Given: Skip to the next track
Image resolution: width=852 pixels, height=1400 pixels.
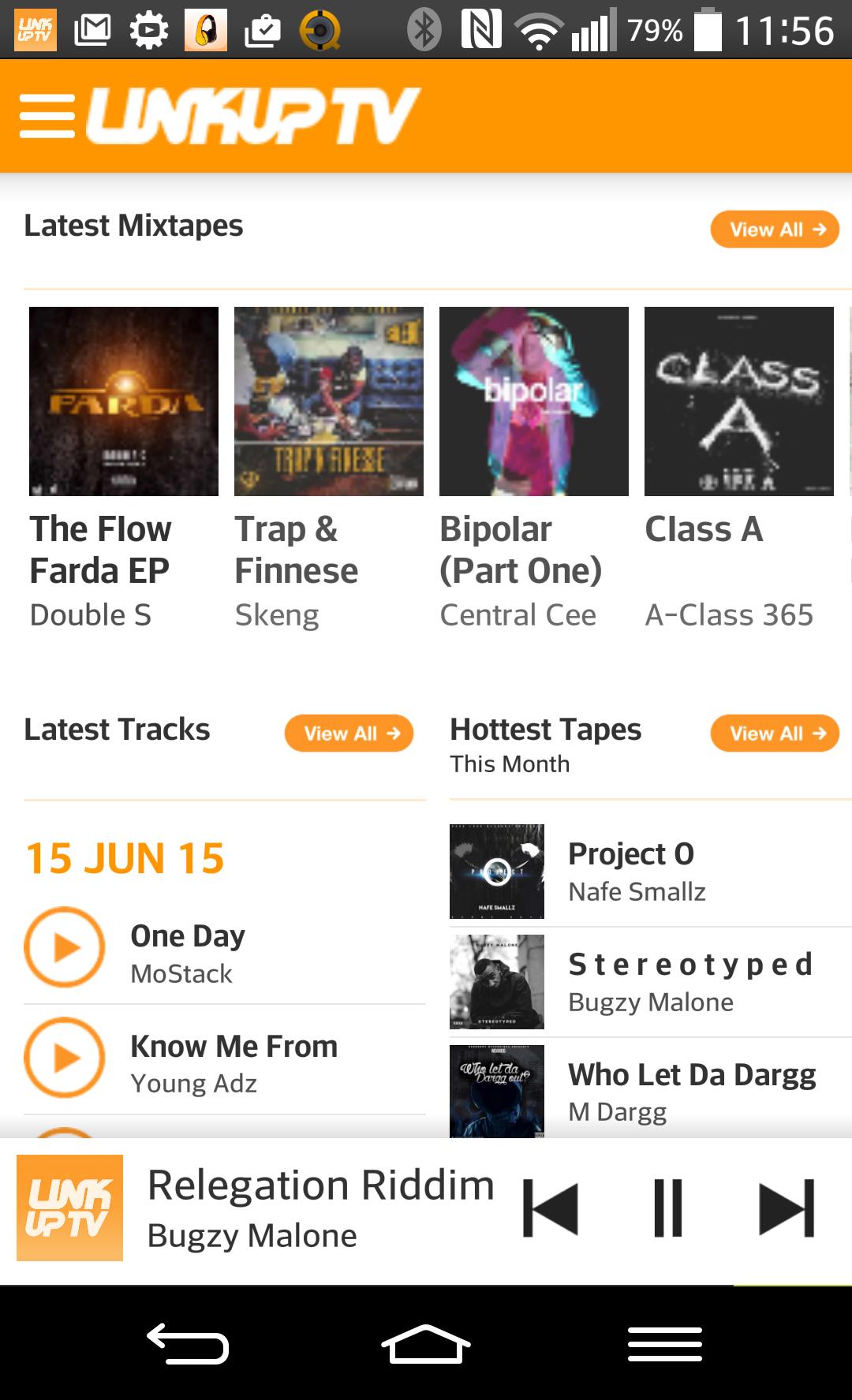Looking at the screenshot, I should point(786,1208).
